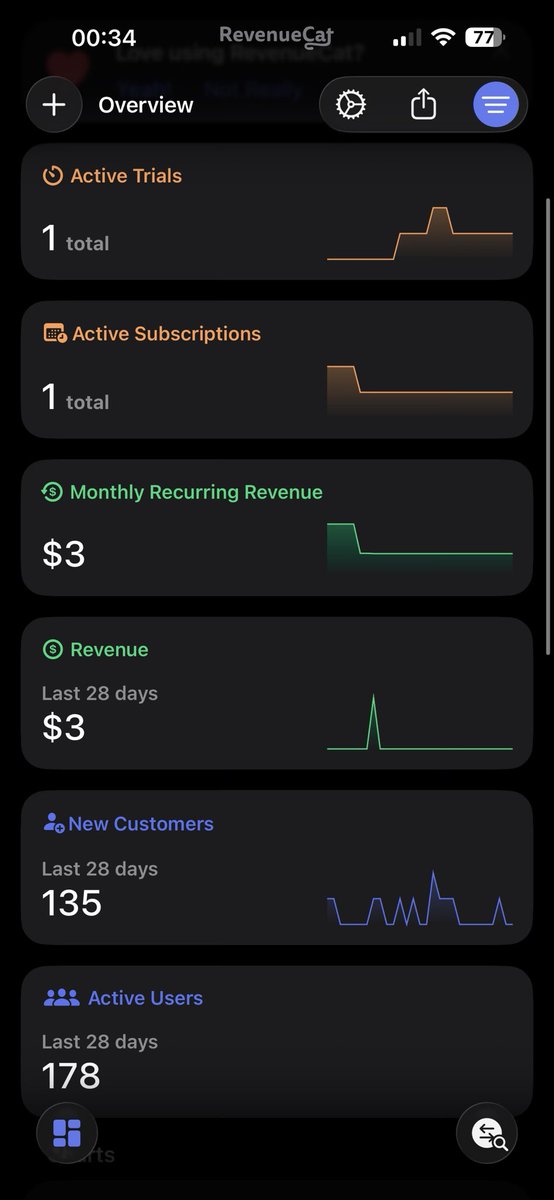Open the customer lookup search button

tap(487, 1133)
